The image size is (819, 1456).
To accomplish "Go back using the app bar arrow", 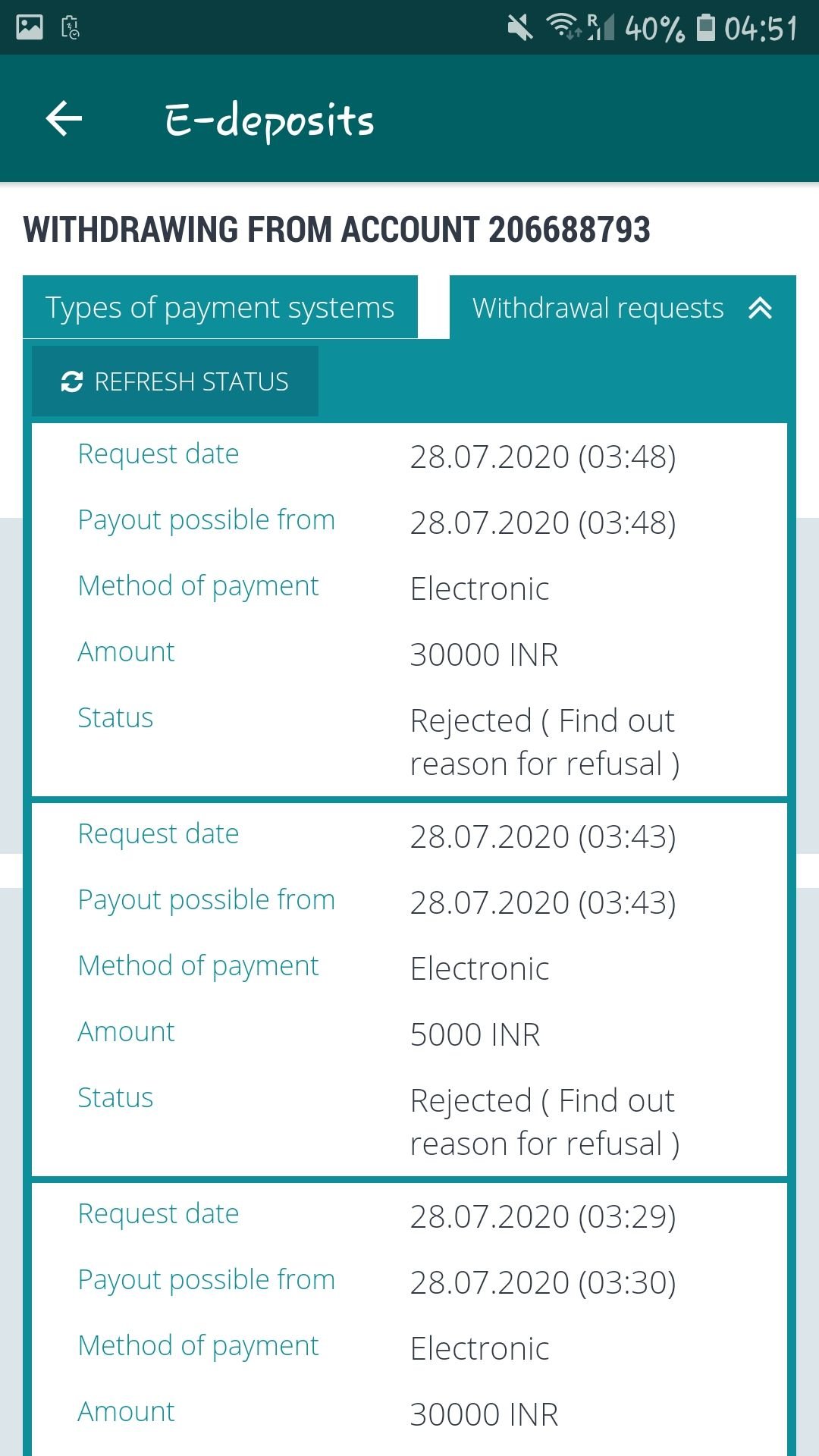I will coord(64,119).
